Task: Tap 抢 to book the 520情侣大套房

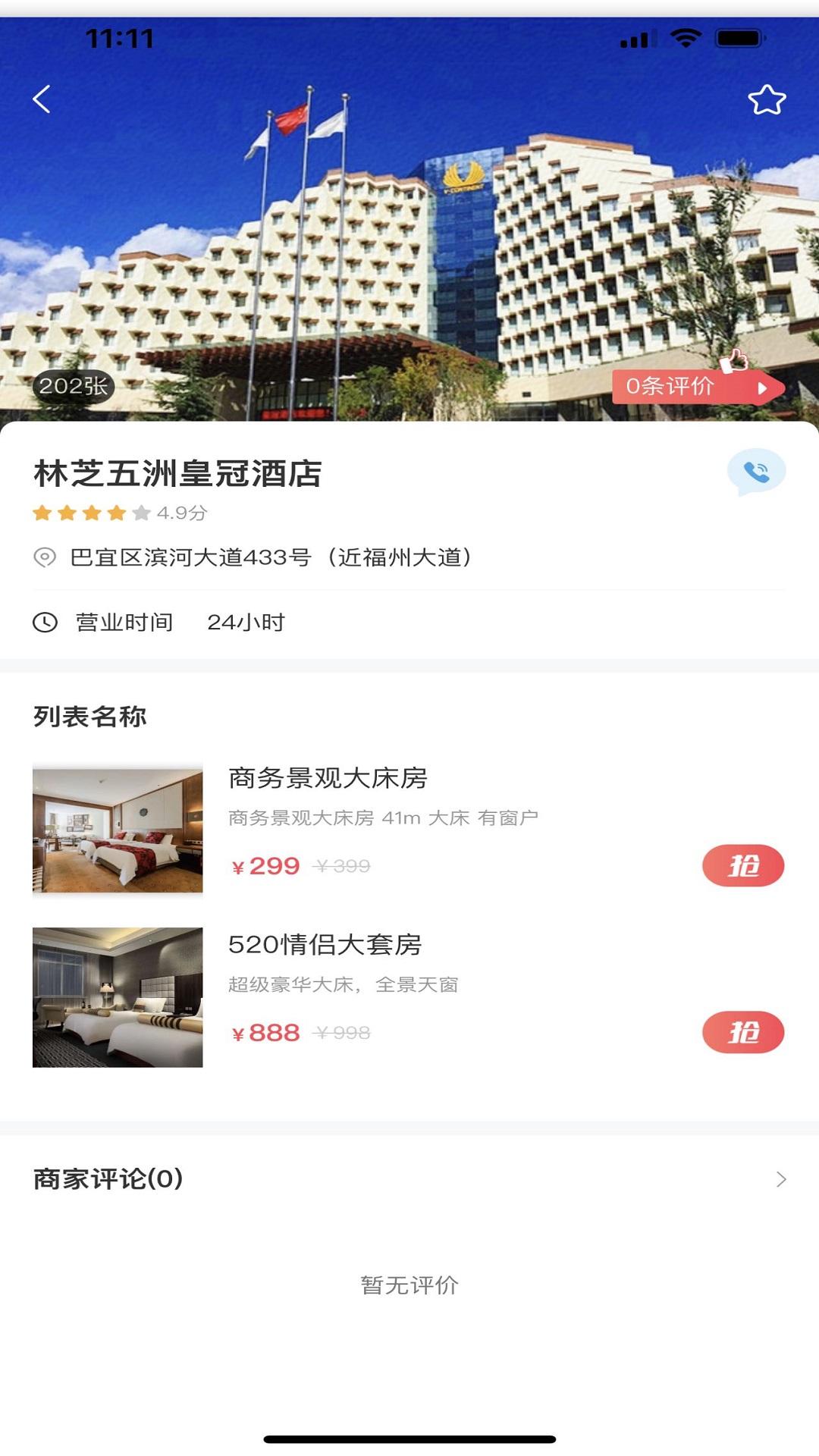Action: tap(743, 1030)
